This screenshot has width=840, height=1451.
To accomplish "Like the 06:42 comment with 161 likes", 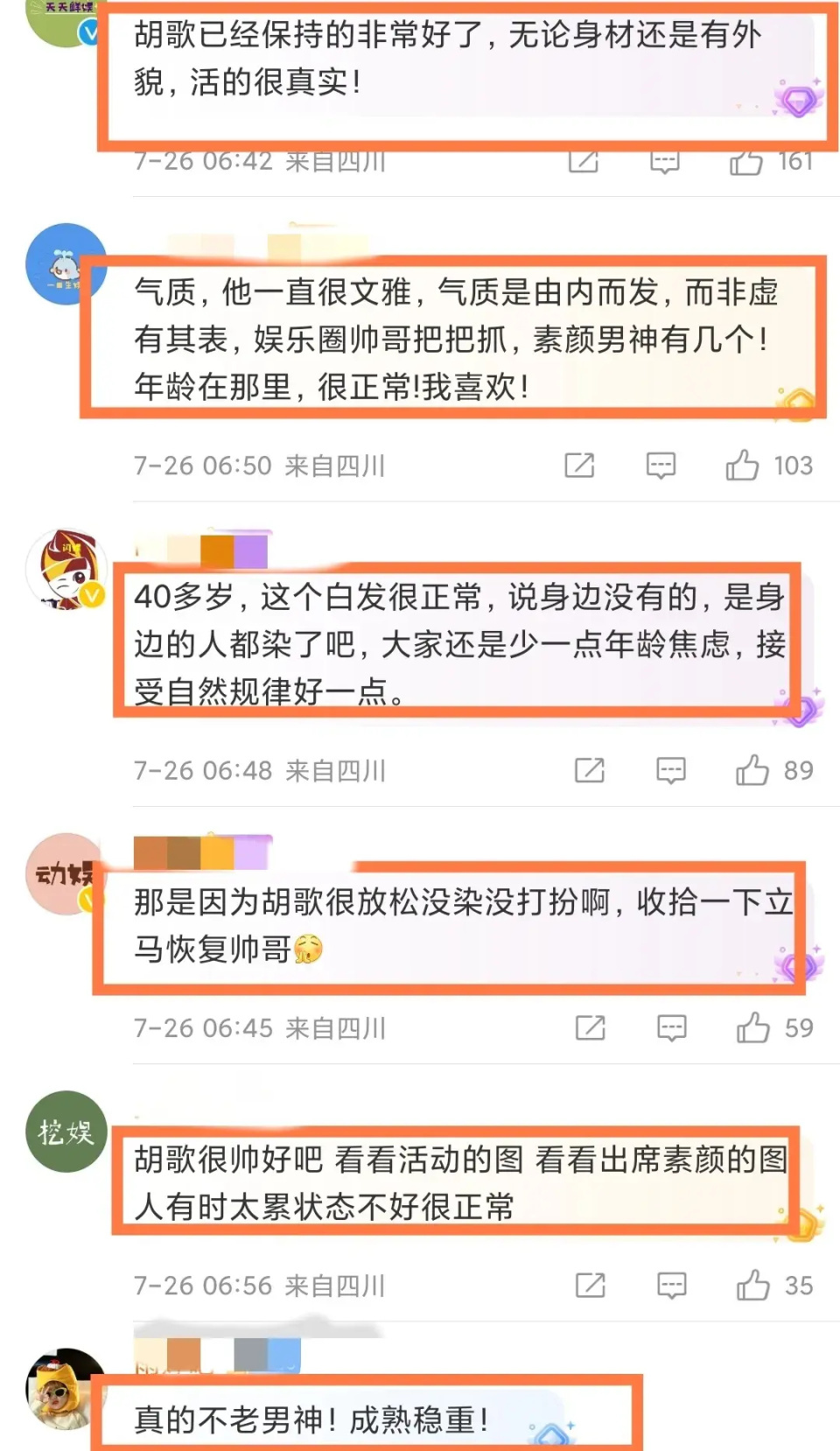I will (x=745, y=161).
